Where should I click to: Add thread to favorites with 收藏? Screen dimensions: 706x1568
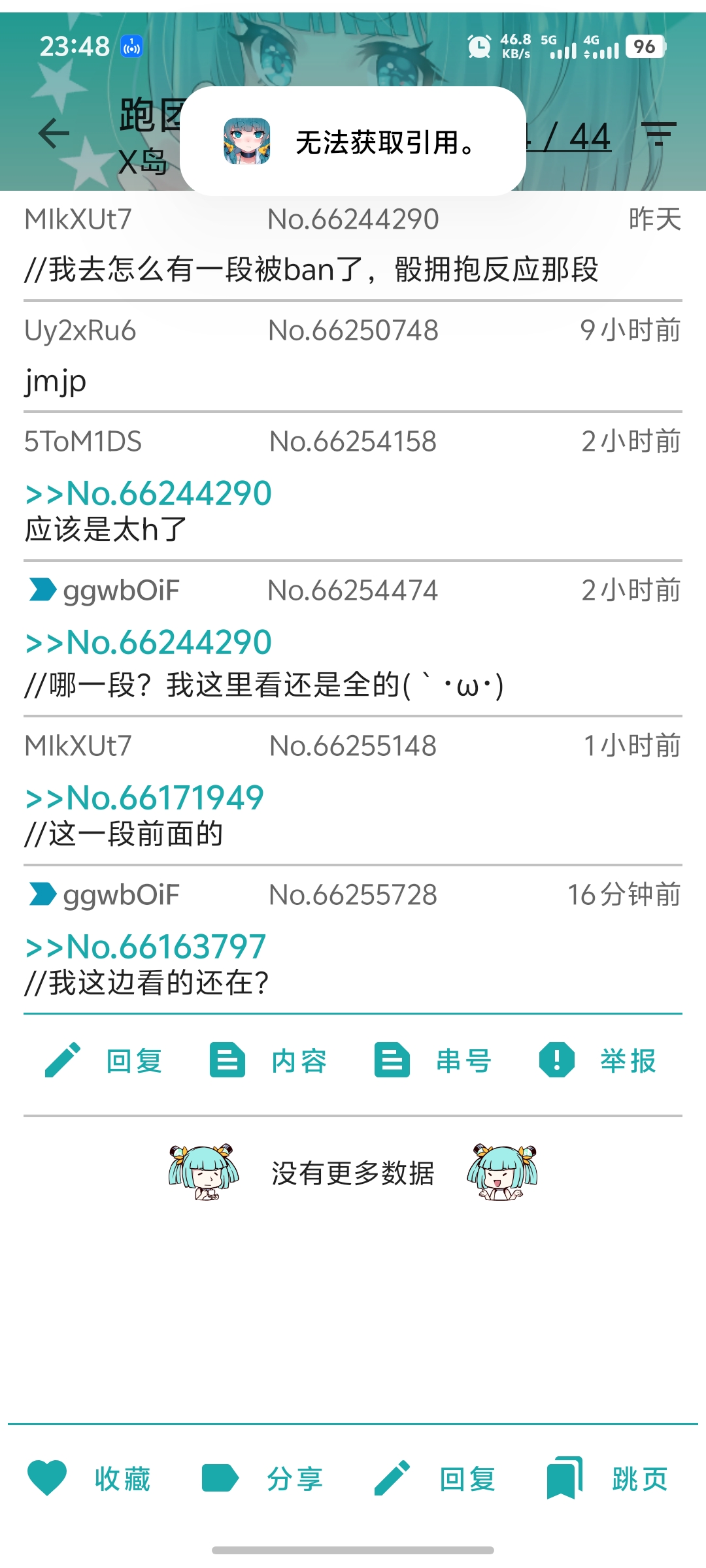pos(90,1478)
